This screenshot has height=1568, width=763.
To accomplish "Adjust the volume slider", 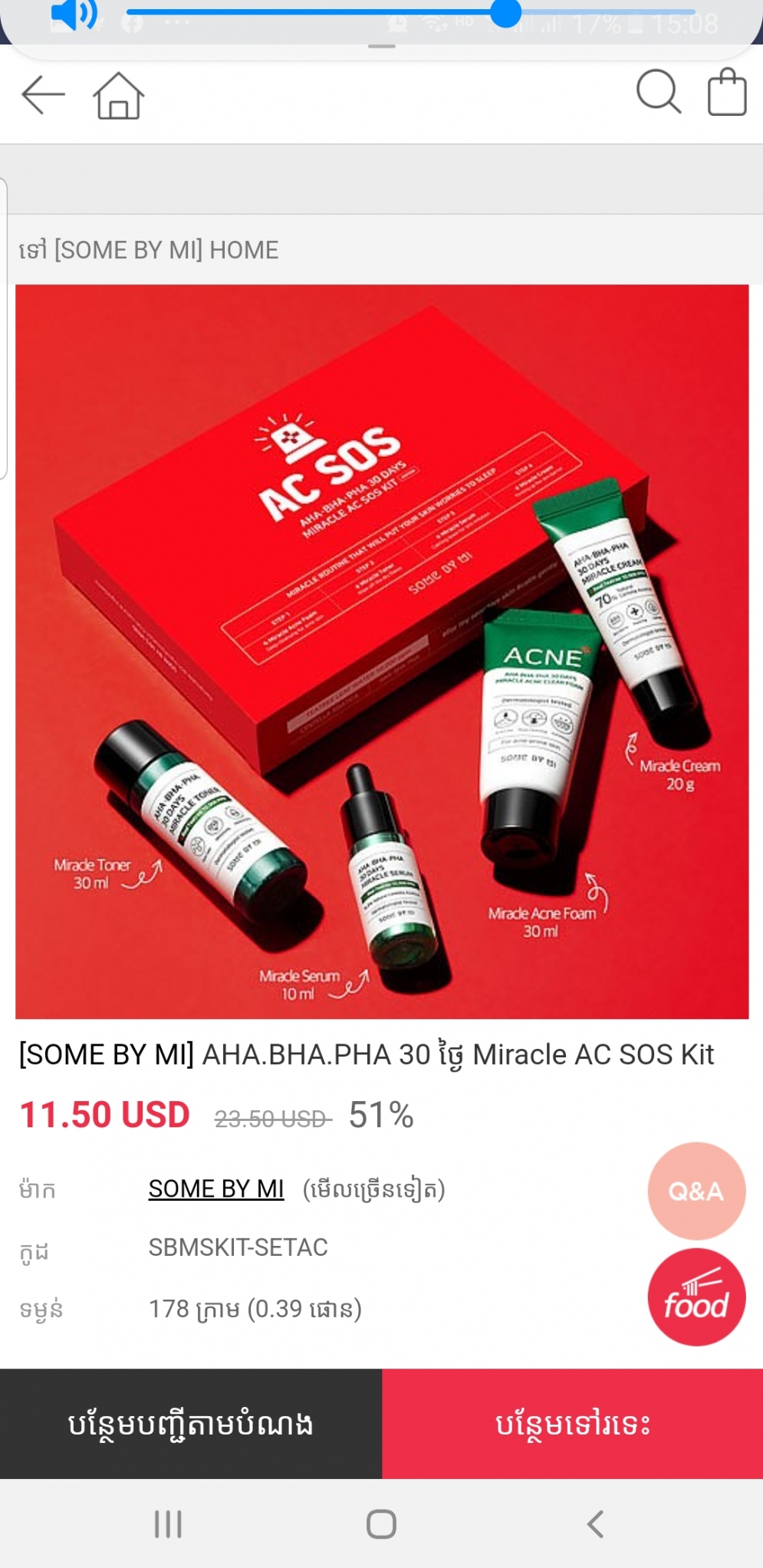I will point(505,13).
